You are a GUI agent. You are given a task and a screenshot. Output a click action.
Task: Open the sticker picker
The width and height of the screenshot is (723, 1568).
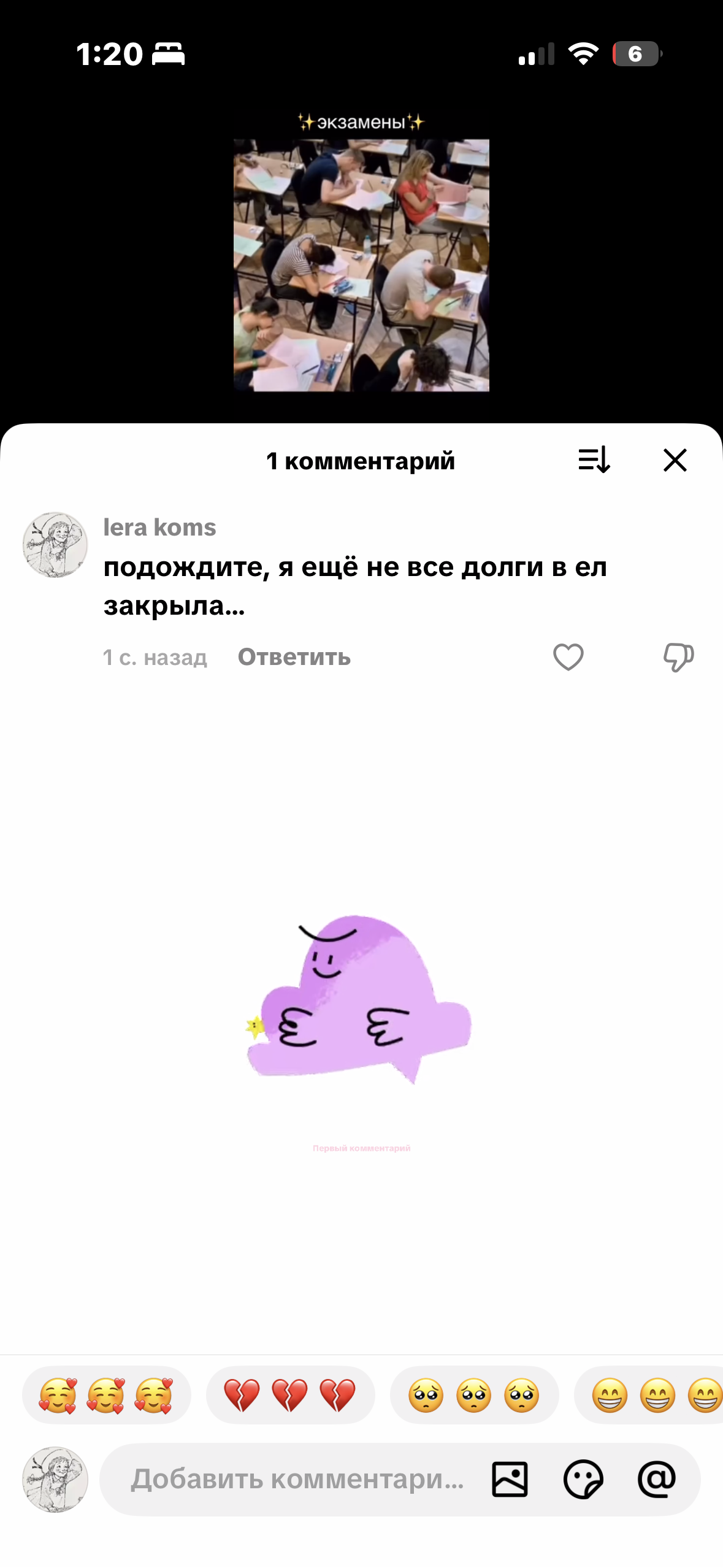coord(583,1479)
